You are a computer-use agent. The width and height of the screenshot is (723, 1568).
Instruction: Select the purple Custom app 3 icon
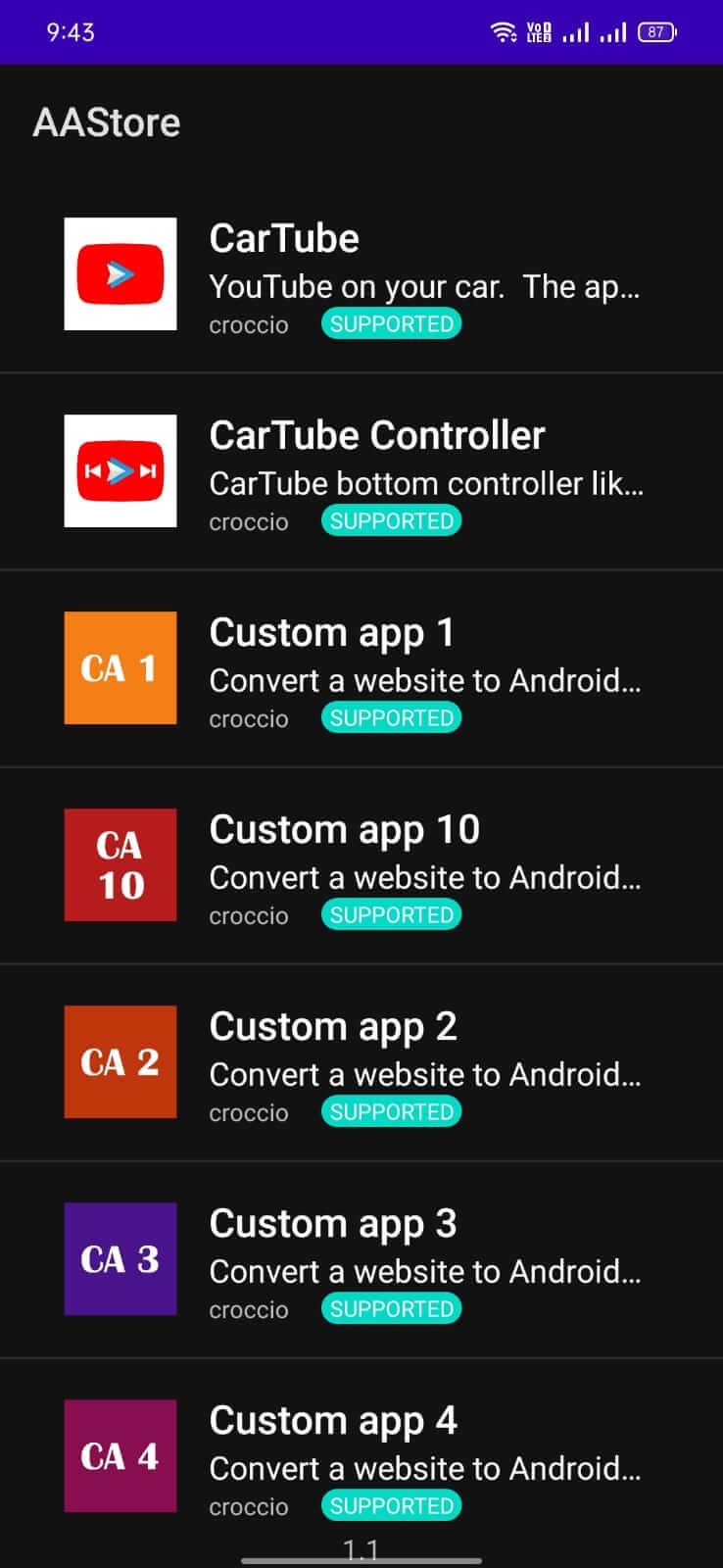click(120, 1259)
